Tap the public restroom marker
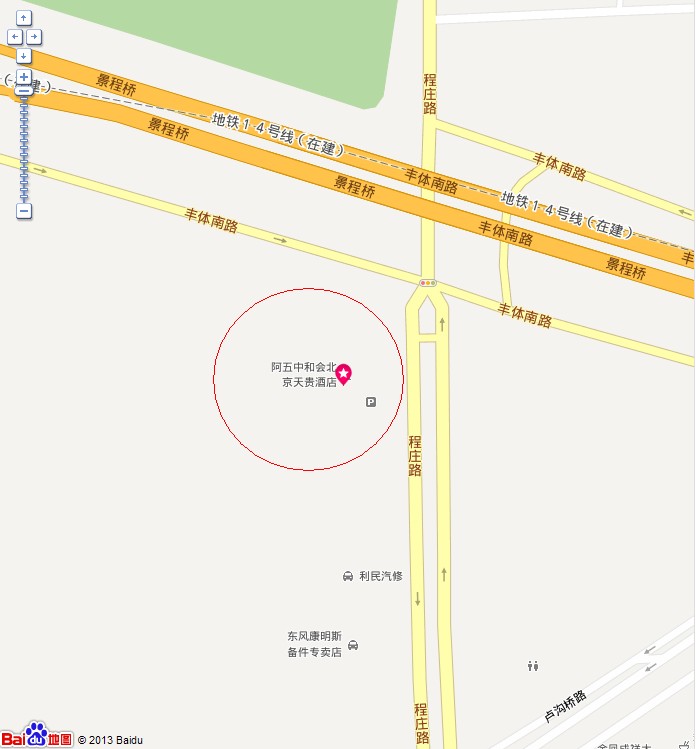Screen dimensions: 696x749 pos(534,665)
